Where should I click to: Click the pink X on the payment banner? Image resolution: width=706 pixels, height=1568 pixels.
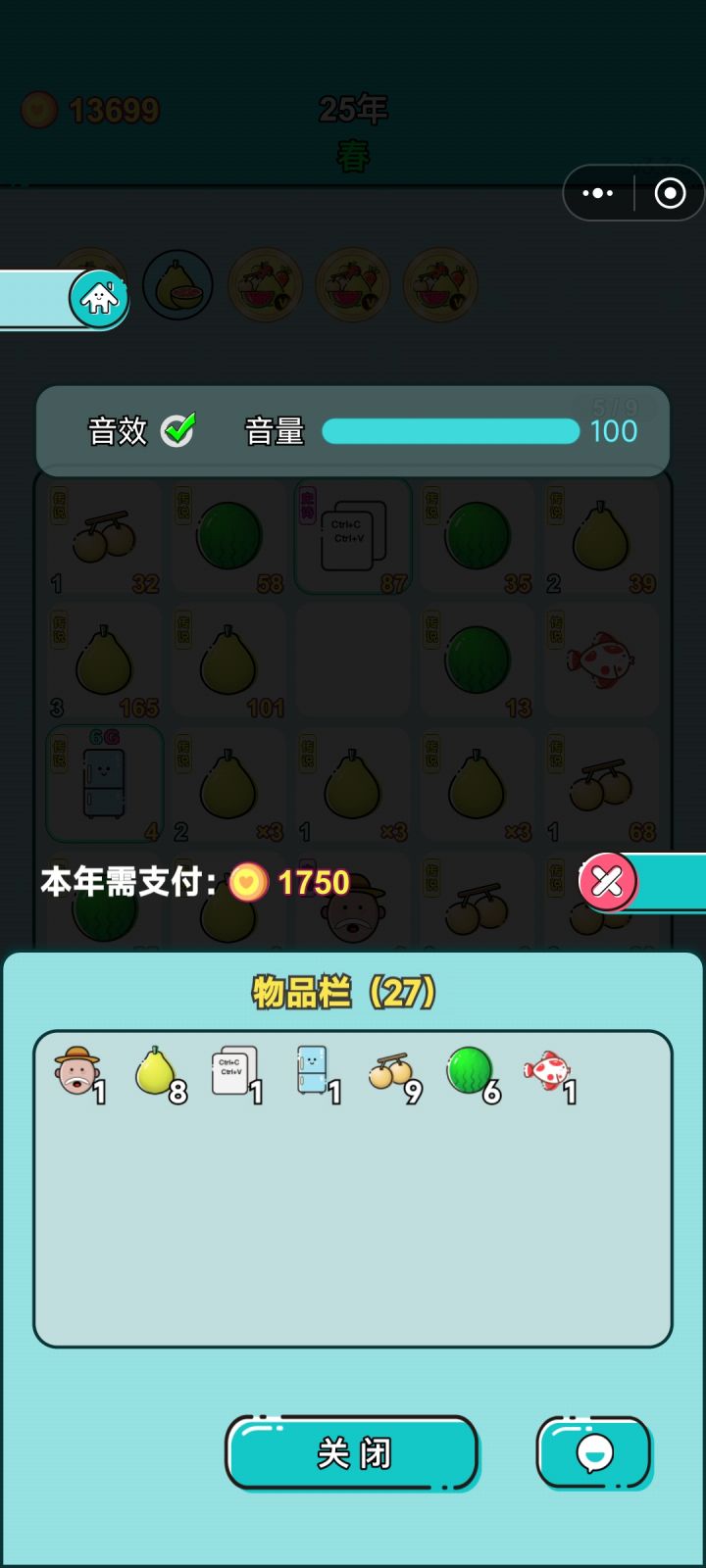(609, 881)
